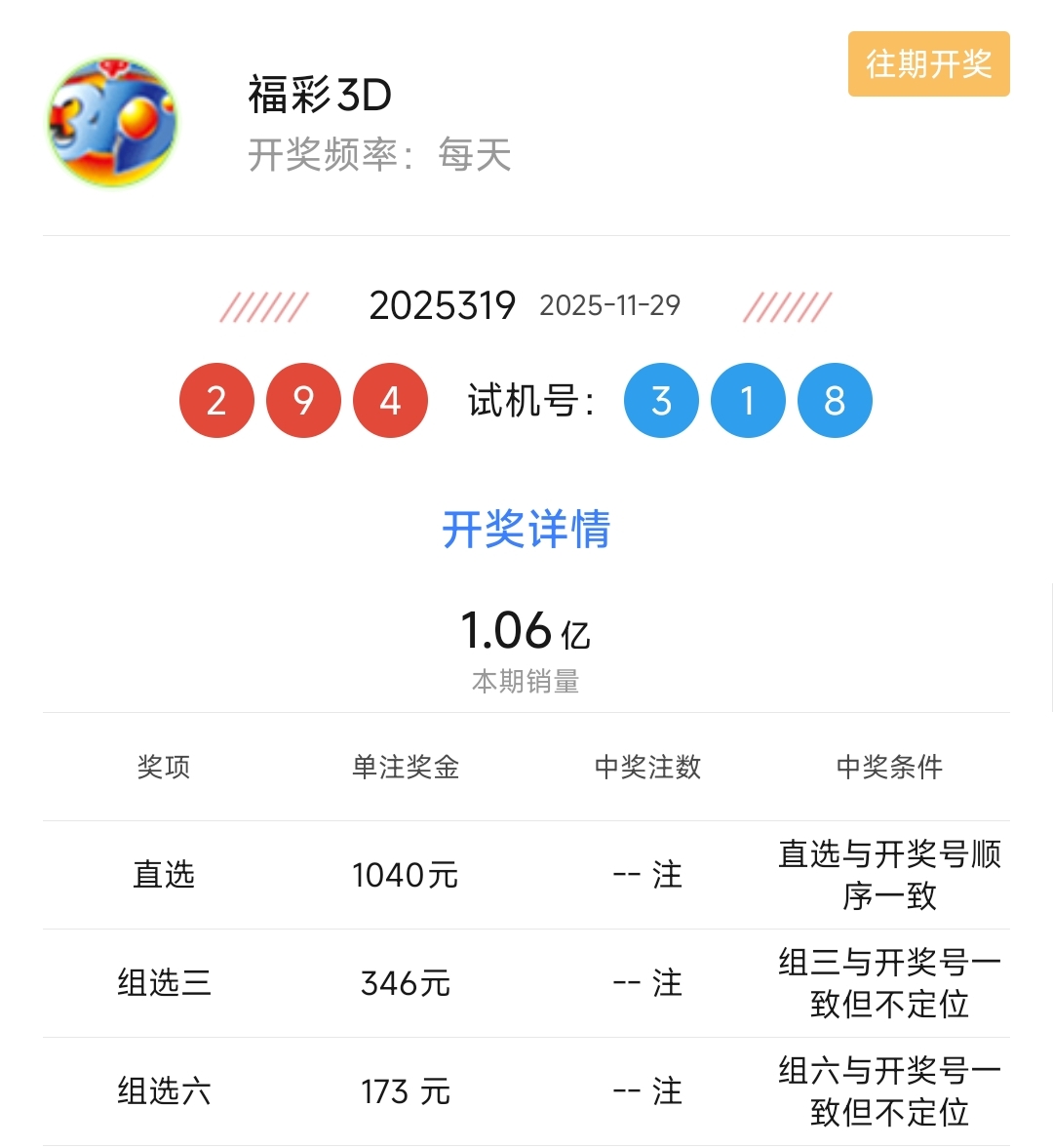Select the red ball showing number 9
Screen dimensions: 1053x1148
click(302, 400)
